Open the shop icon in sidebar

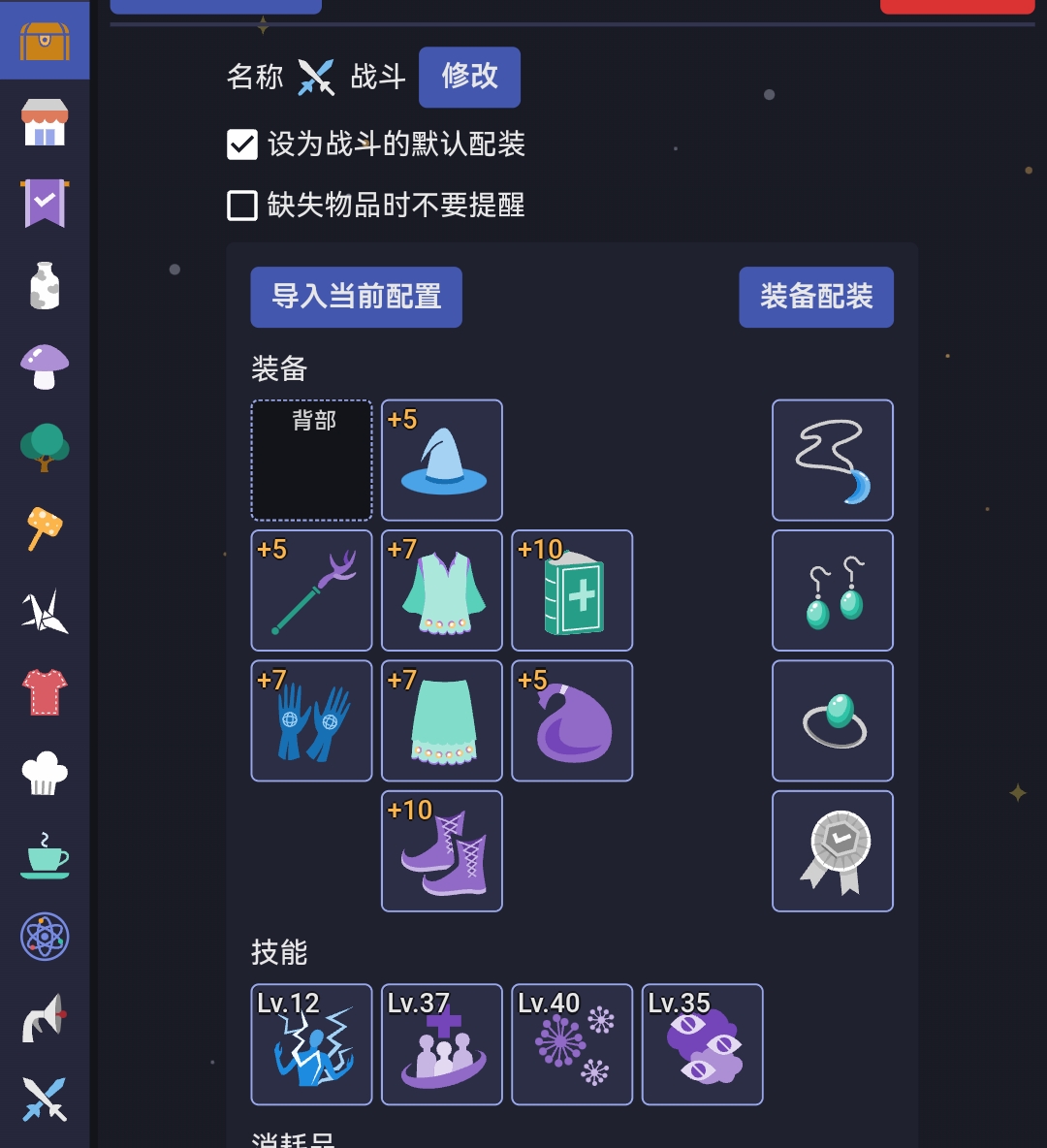[45, 122]
